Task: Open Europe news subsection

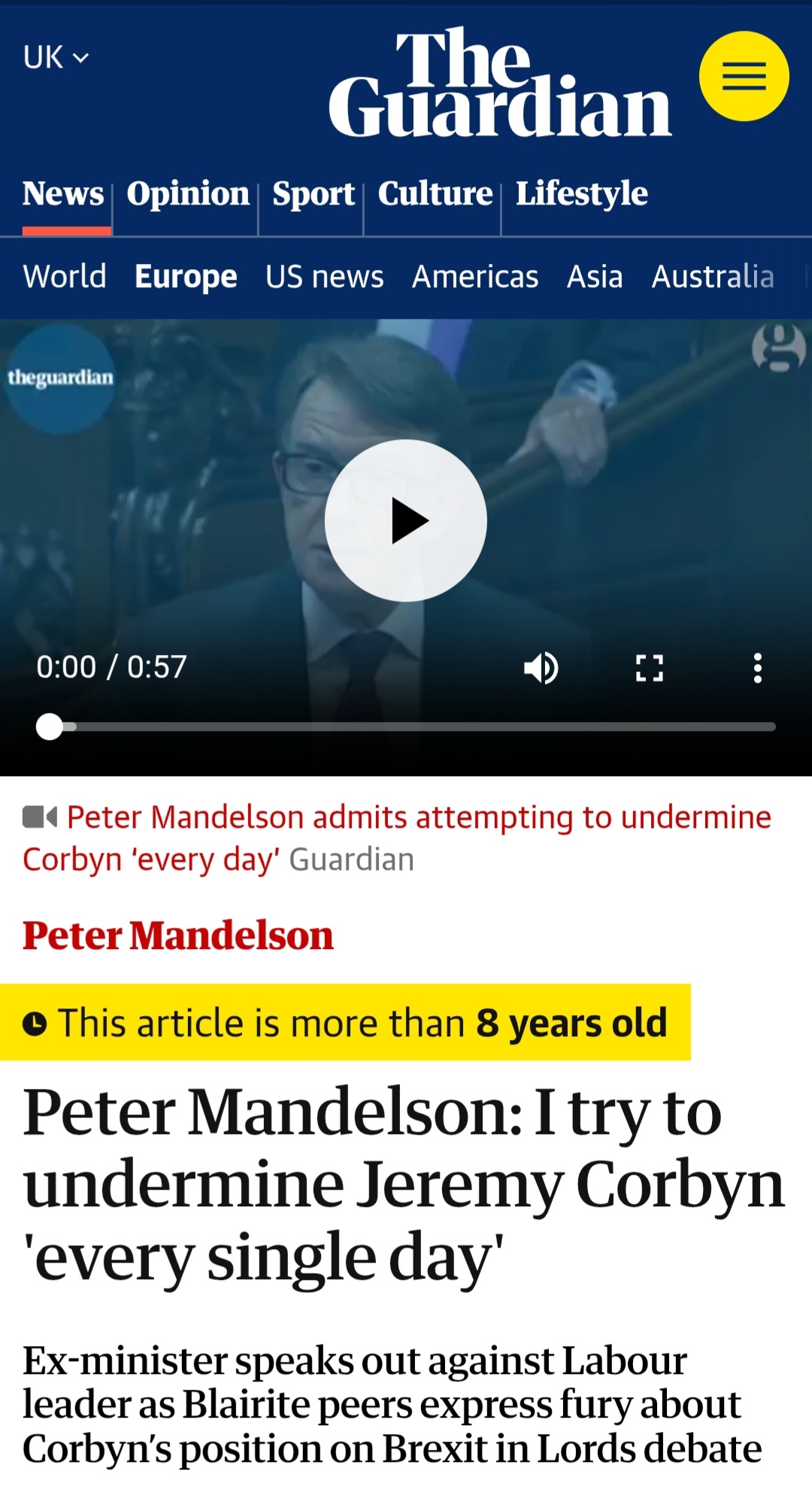Action: (x=186, y=277)
